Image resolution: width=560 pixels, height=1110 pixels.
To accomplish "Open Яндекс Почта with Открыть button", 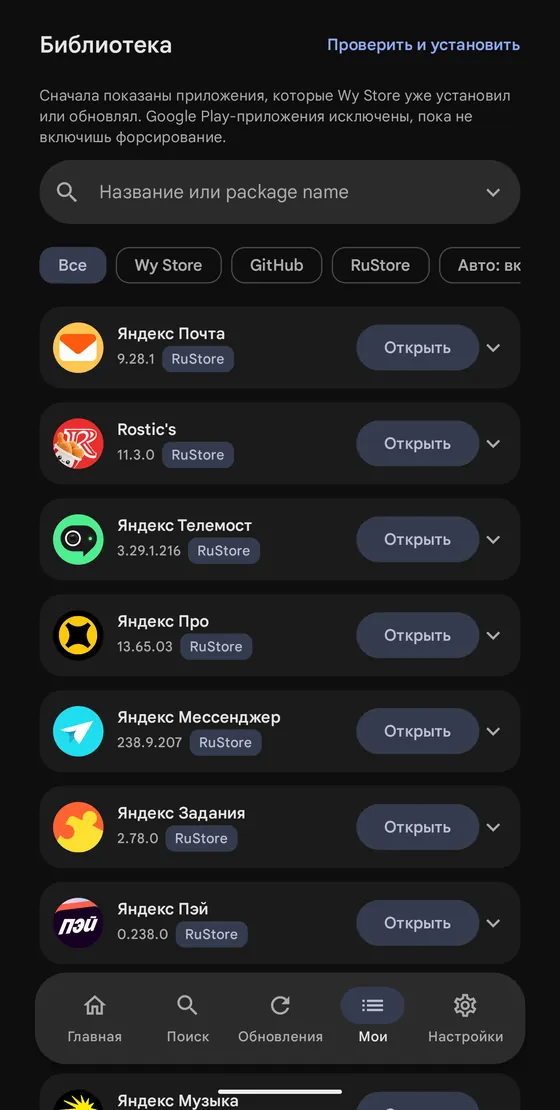I will 418,348.
